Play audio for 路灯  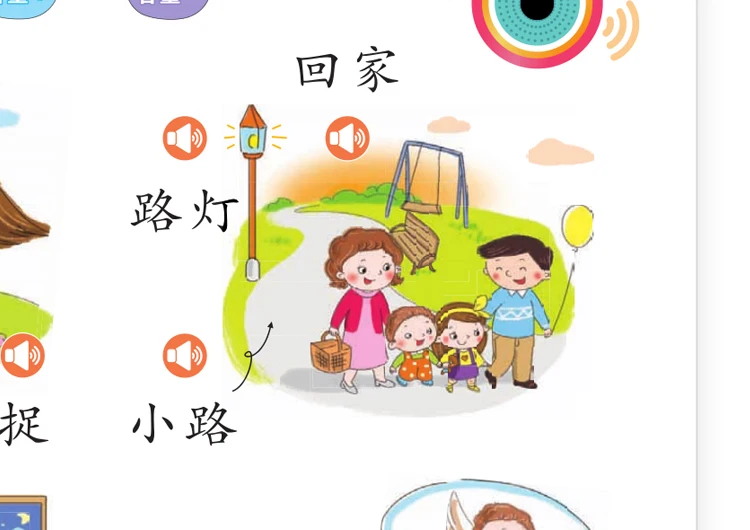pos(185,138)
